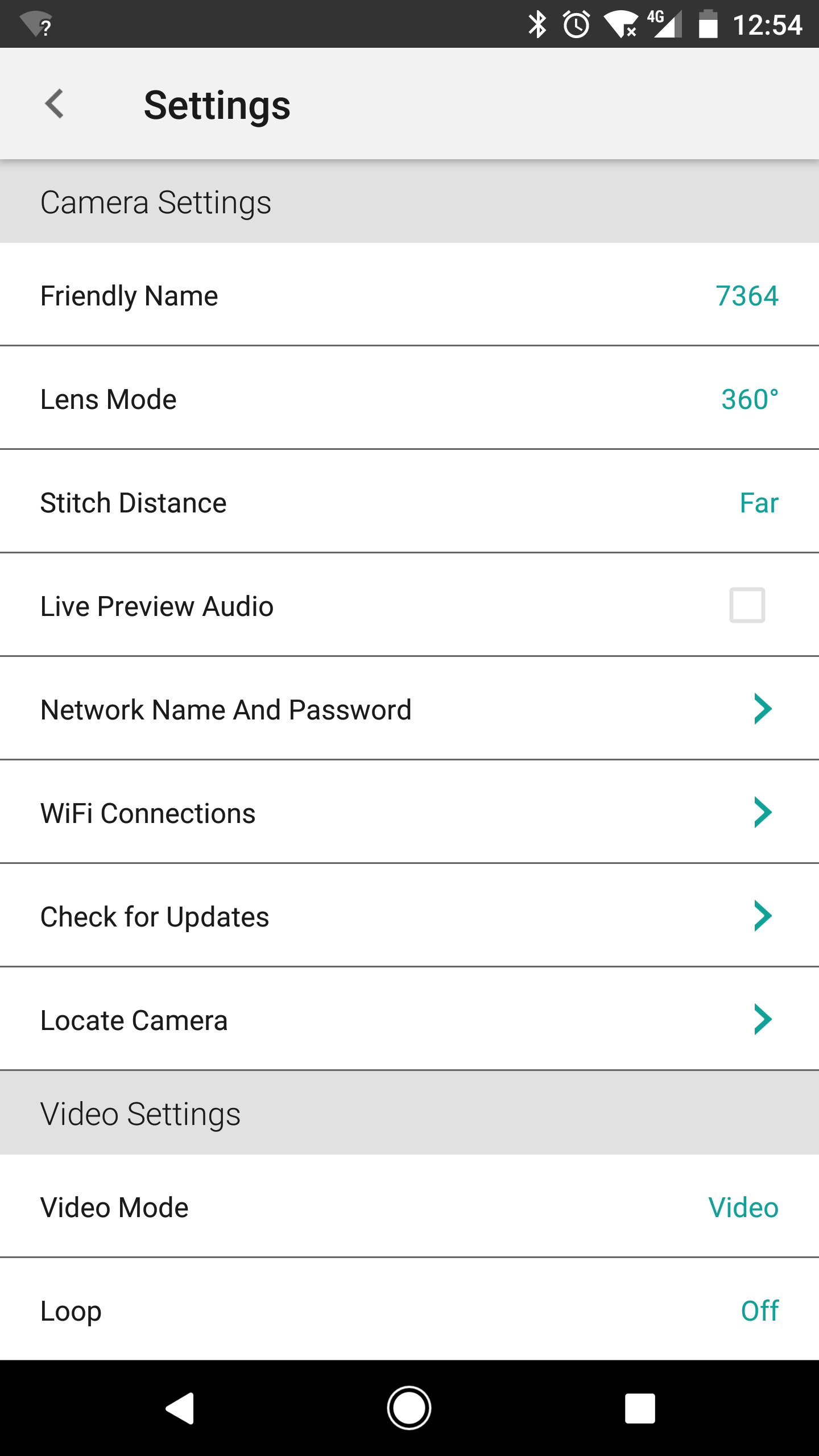
Task: Open recent apps from navigation bar
Action: point(640,1408)
